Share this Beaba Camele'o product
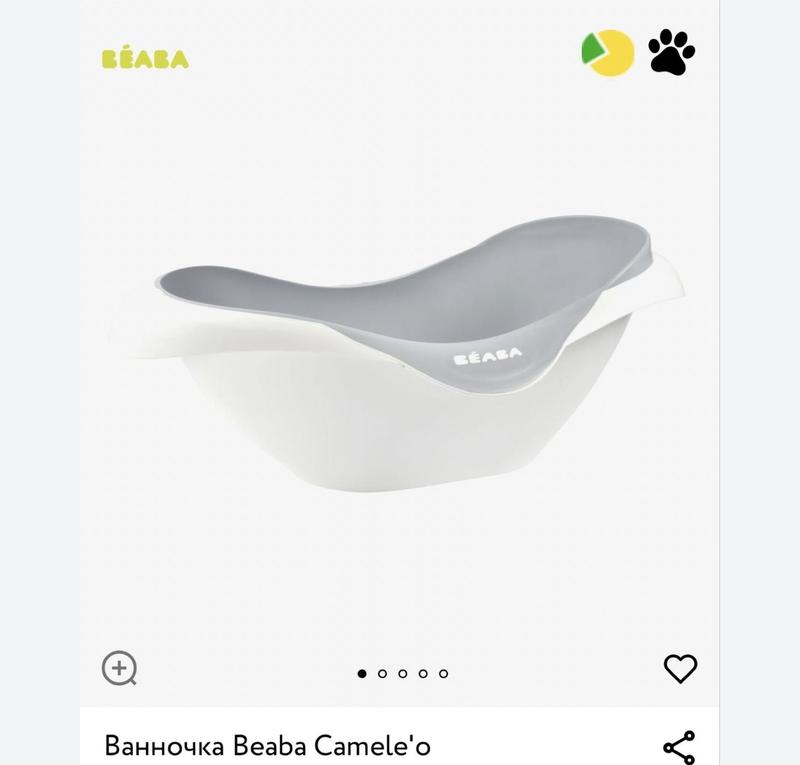This screenshot has width=800, height=765. click(679, 747)
